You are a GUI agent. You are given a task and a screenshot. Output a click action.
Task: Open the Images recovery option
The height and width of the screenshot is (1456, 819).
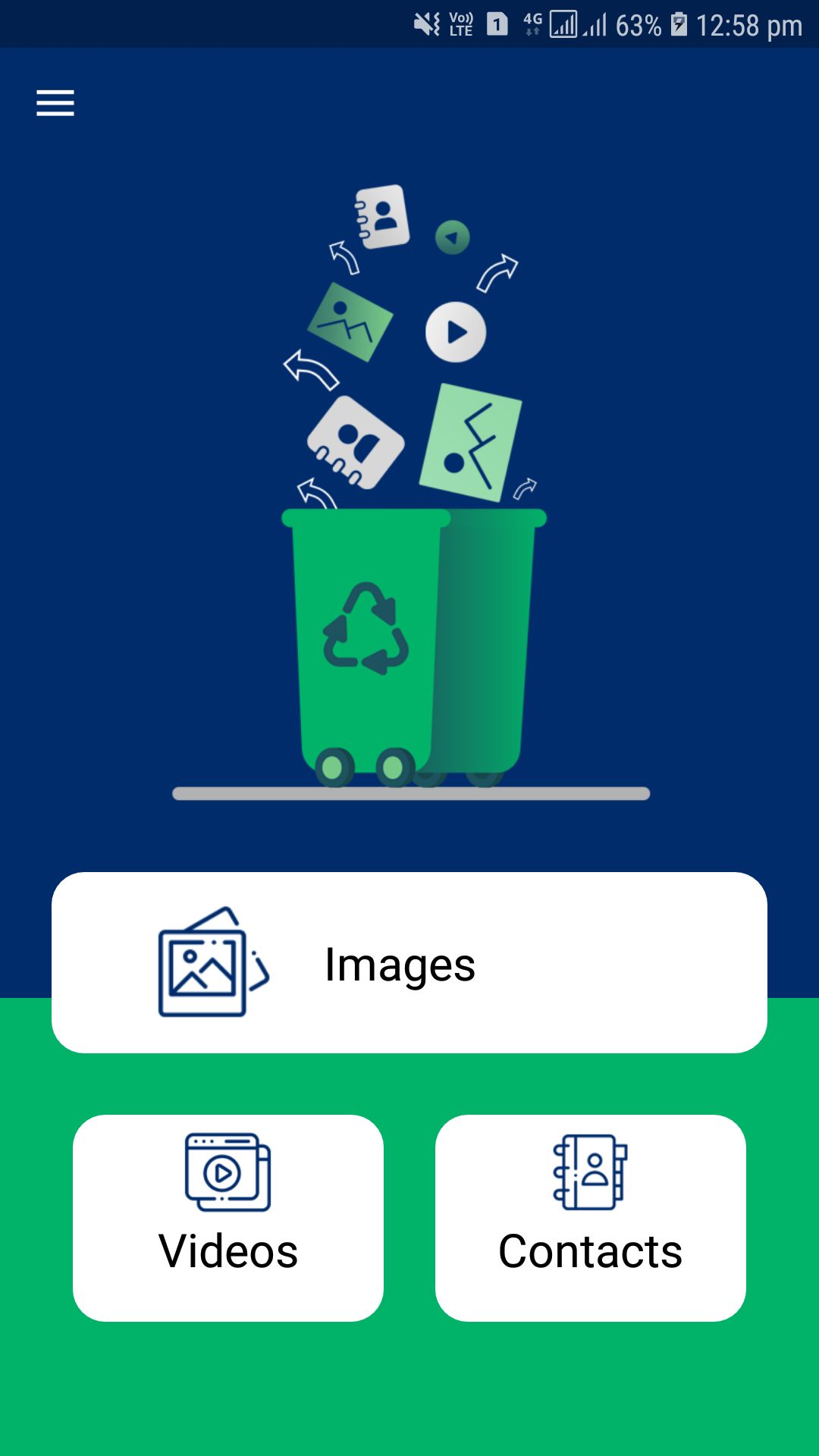409,962
